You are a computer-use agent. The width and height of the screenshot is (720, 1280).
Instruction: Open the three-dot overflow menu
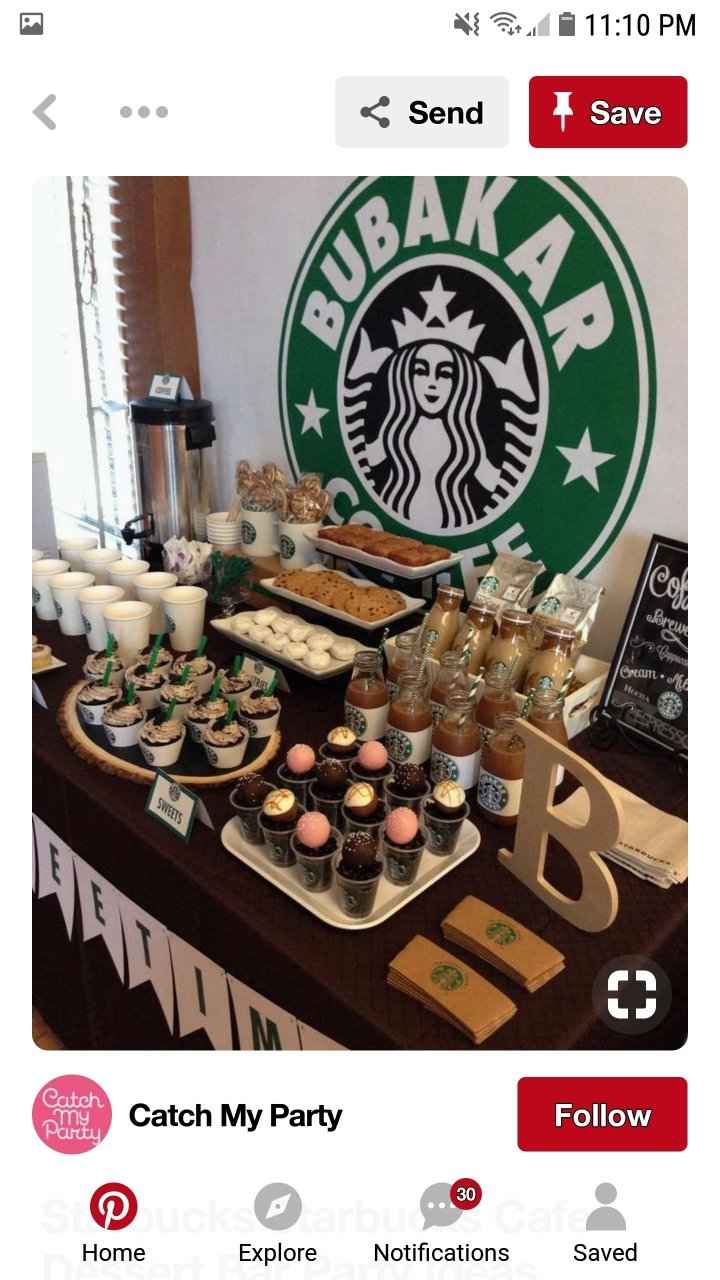141,112
